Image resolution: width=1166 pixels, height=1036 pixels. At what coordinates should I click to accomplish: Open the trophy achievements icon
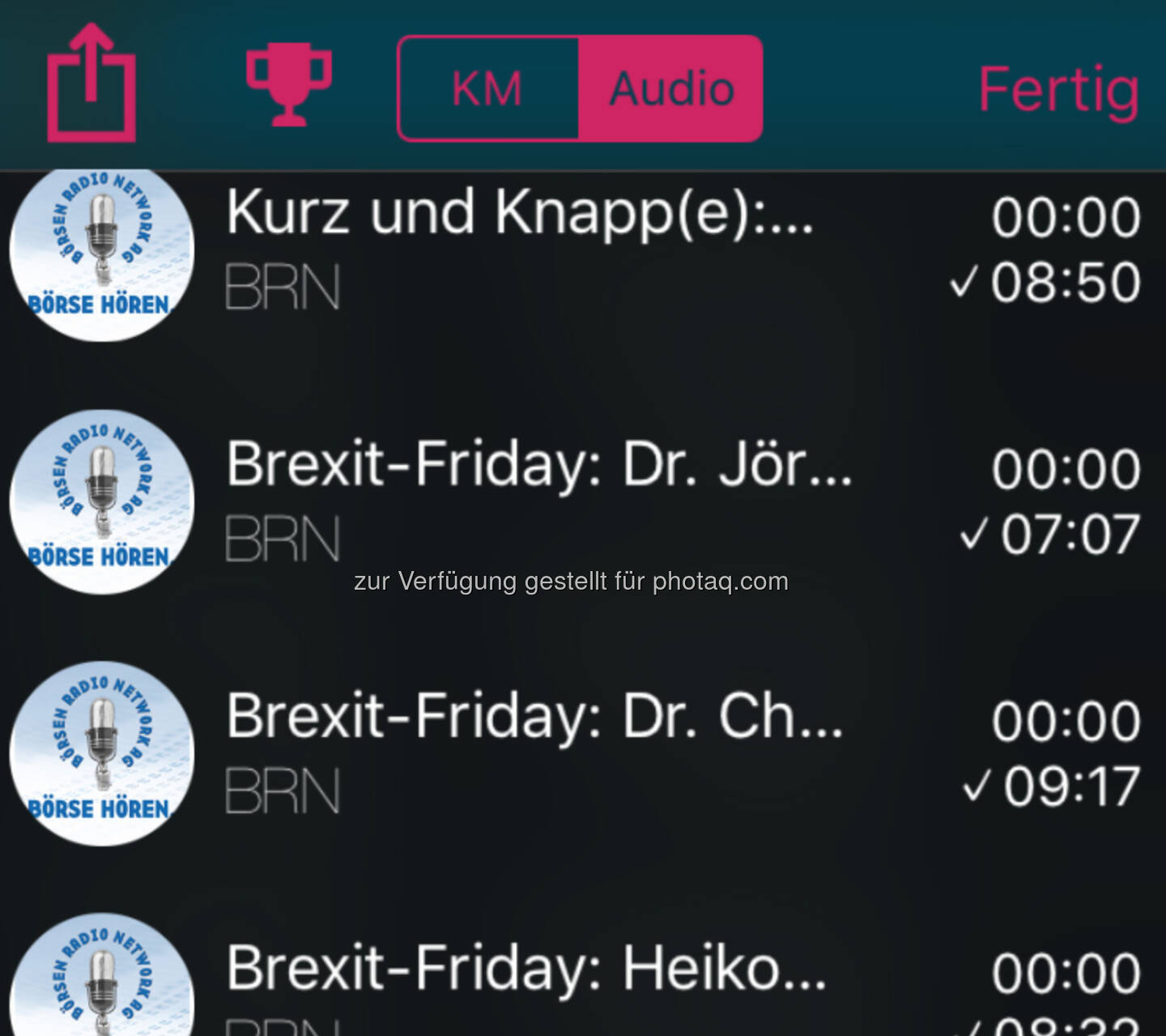point(289,85)
